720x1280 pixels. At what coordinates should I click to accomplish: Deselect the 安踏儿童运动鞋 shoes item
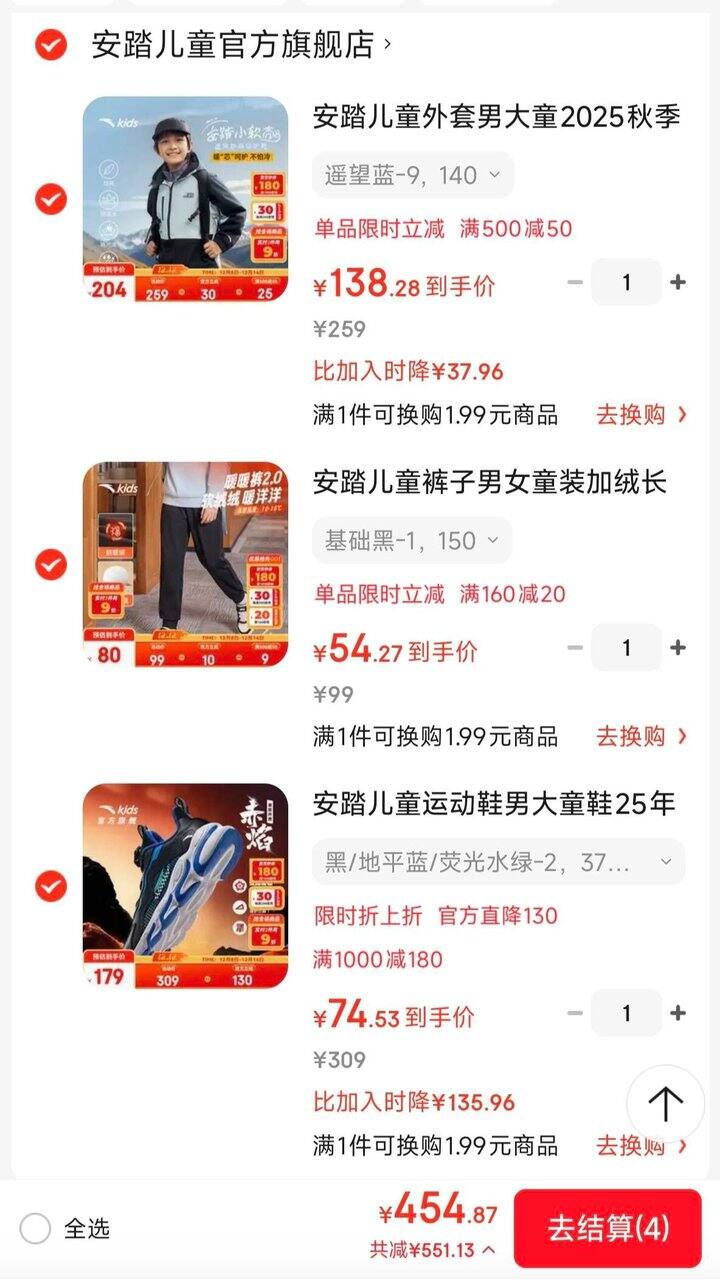[x=51, y=886]
